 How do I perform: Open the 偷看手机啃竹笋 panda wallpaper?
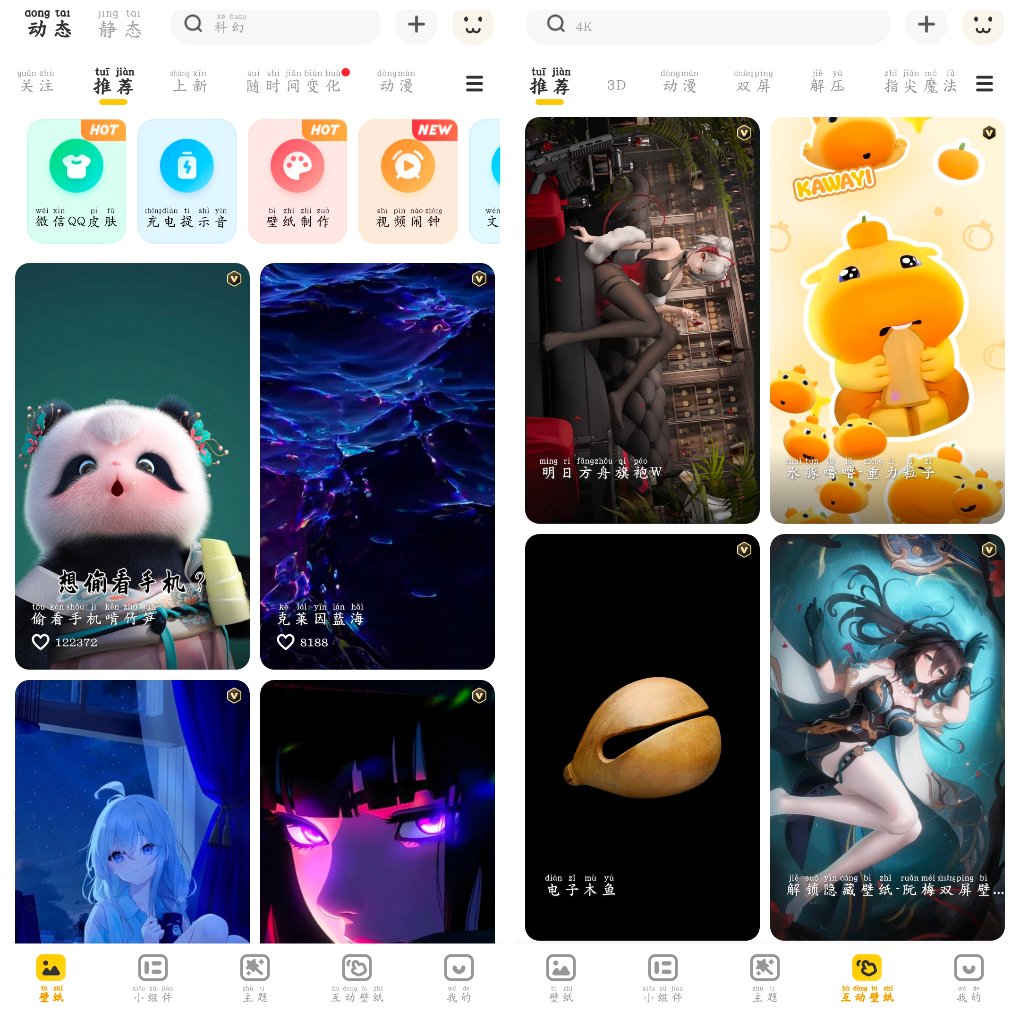[132, 465]
